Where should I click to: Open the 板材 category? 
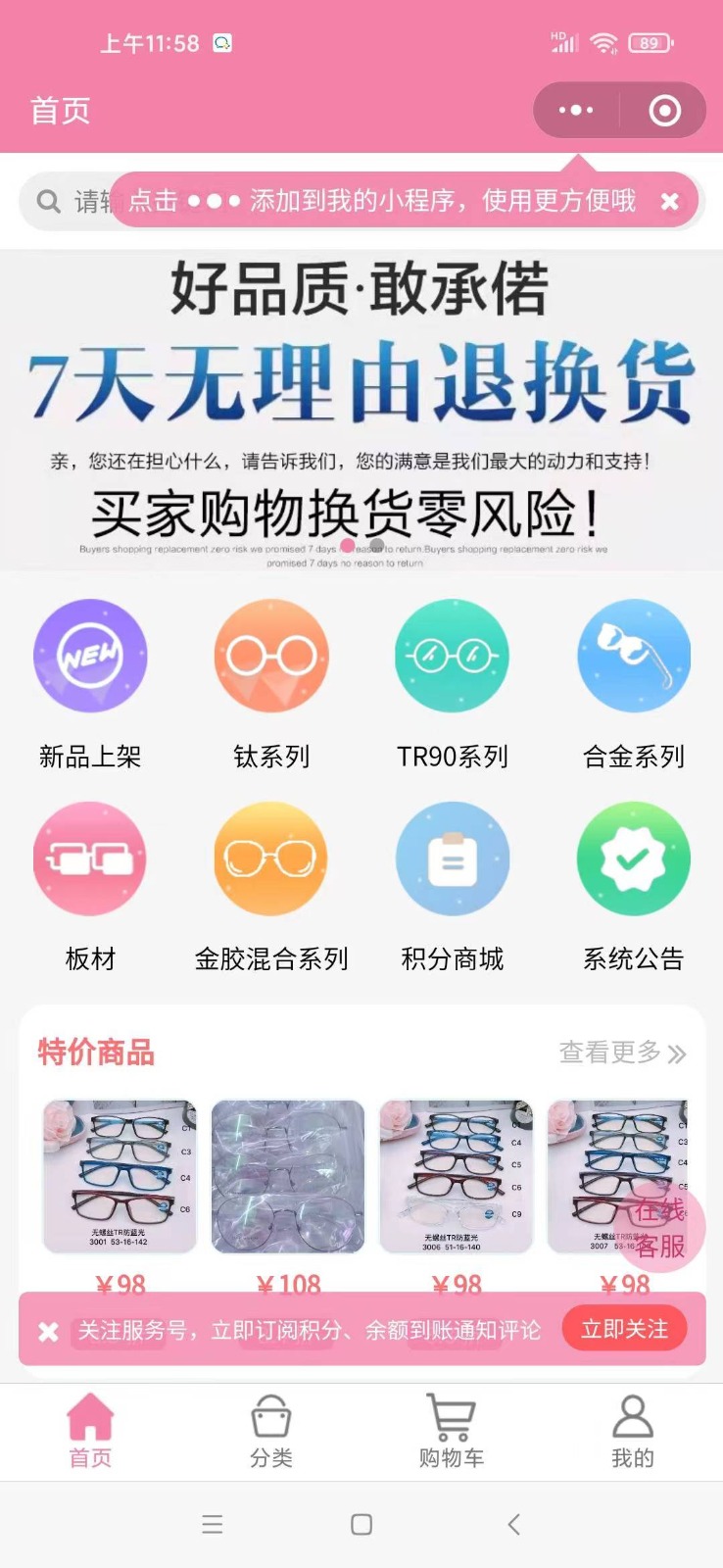pyautogui.click(x=90, y=887)
